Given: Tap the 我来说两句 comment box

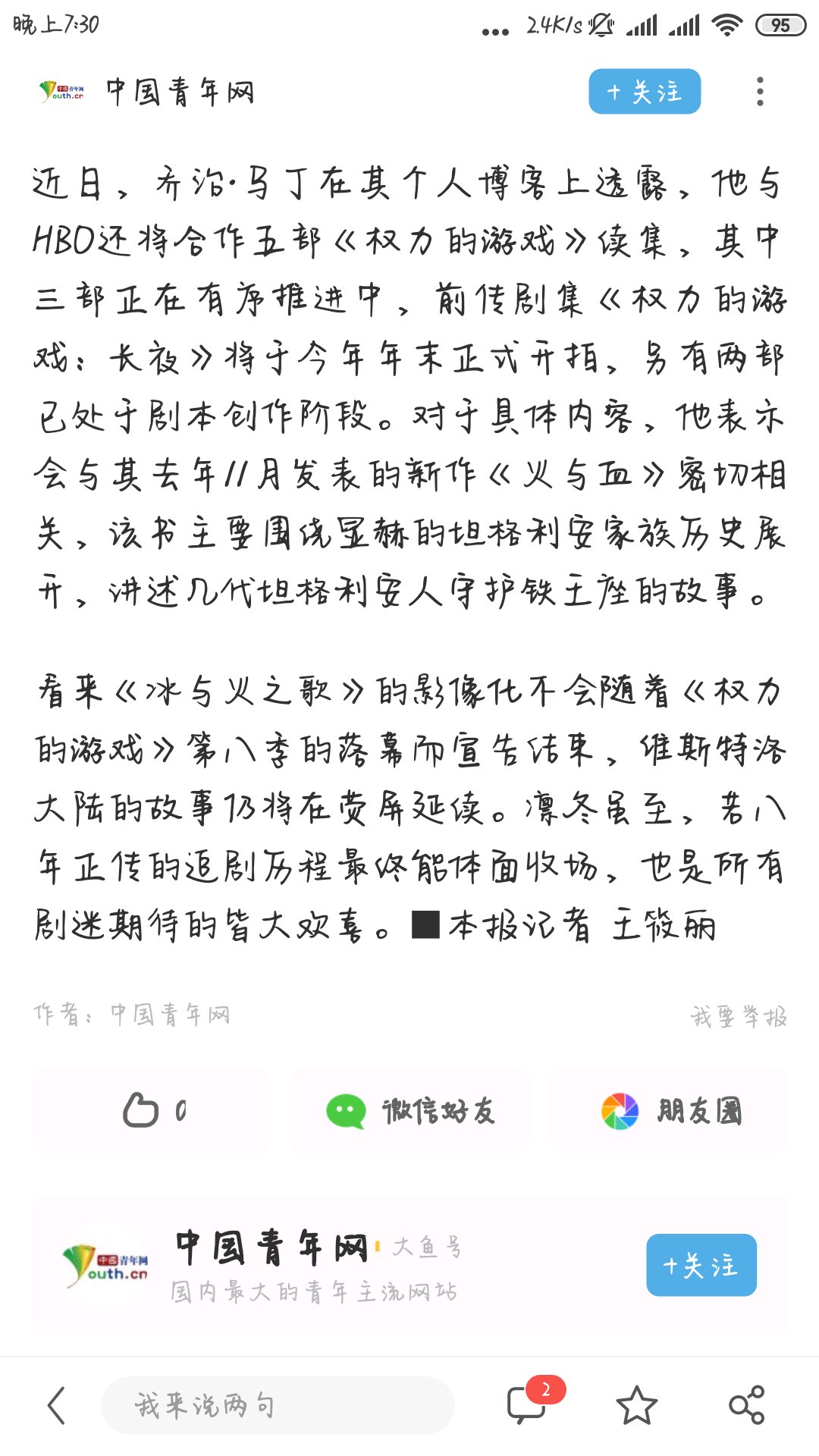Looking at the screenshot, I should [x=278, y=1406].
